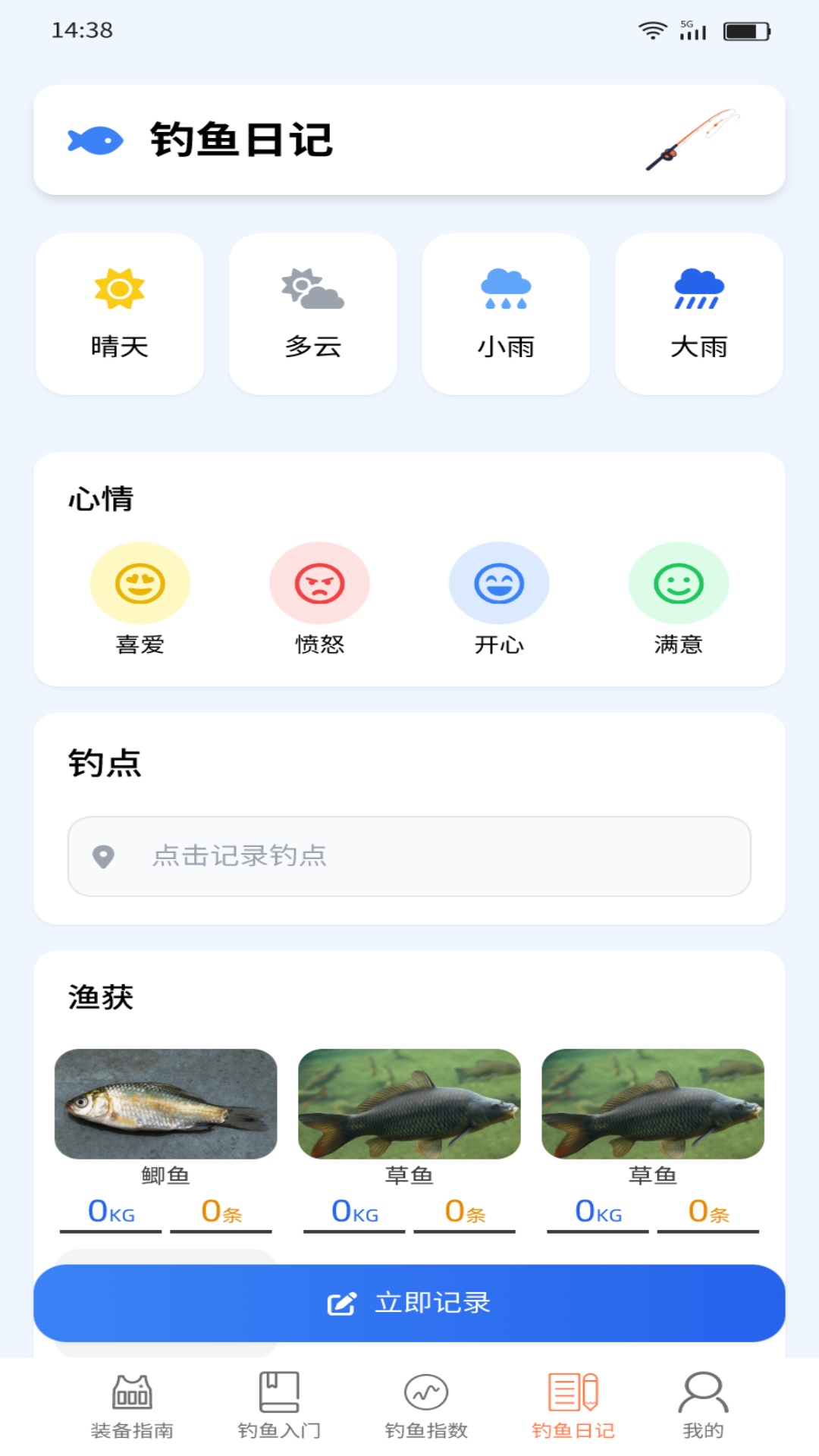Image resolution: width=819 pixels, height=1456 pixels.
Task: Select the 愤怒 angry mood emoji
Action: point(319,582)
